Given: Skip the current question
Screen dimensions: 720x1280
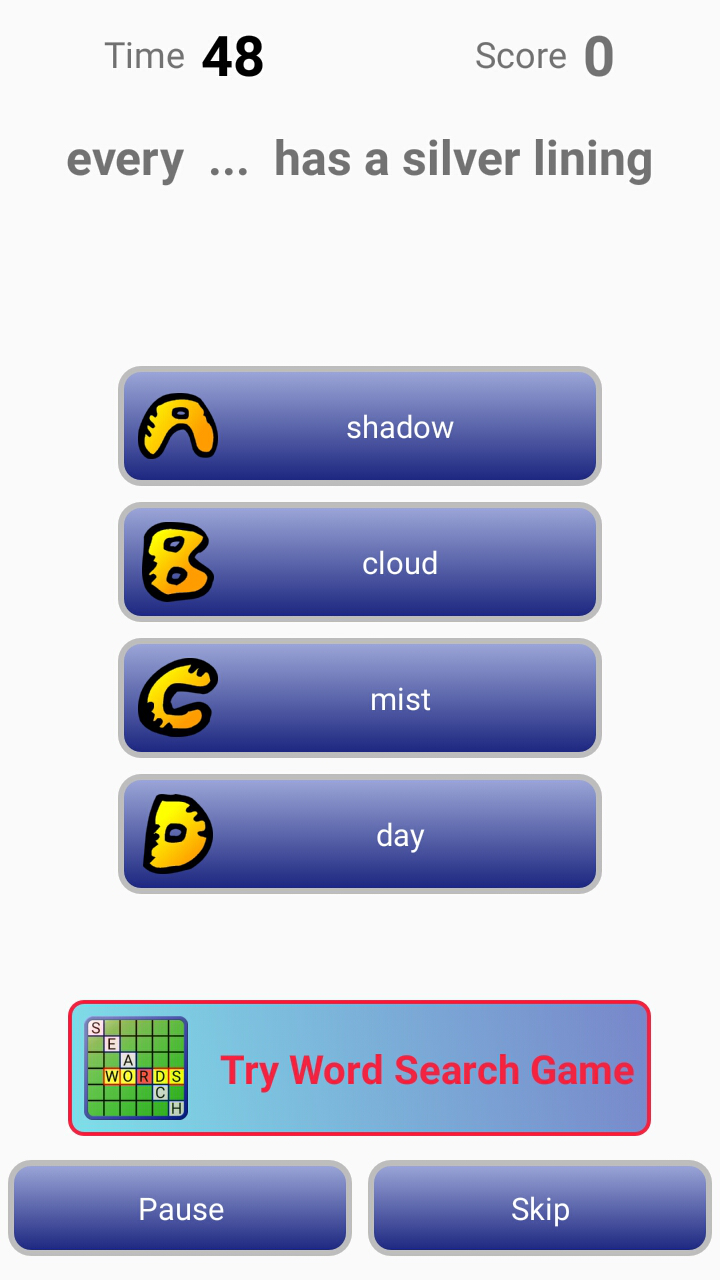Looking at the screenshot, I should coord(539,1208).
